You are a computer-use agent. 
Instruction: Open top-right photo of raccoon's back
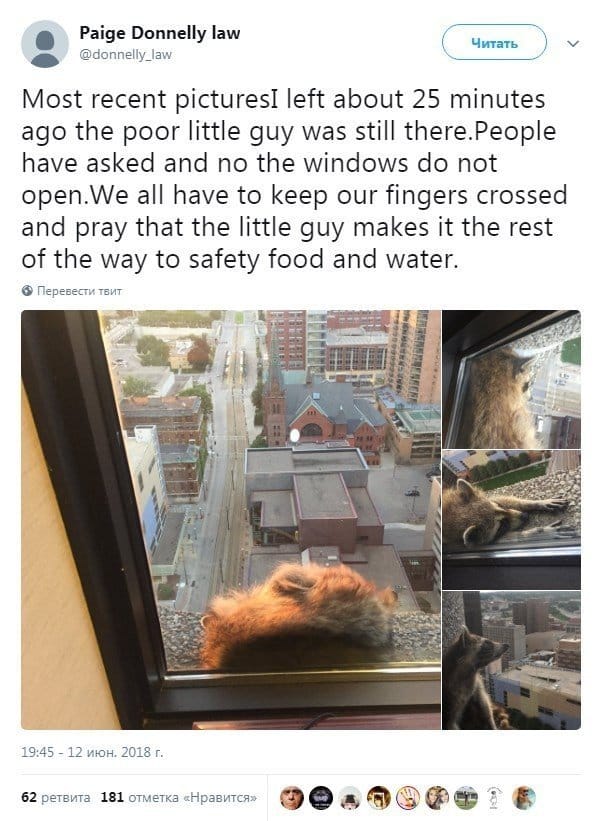click(511, 379)
